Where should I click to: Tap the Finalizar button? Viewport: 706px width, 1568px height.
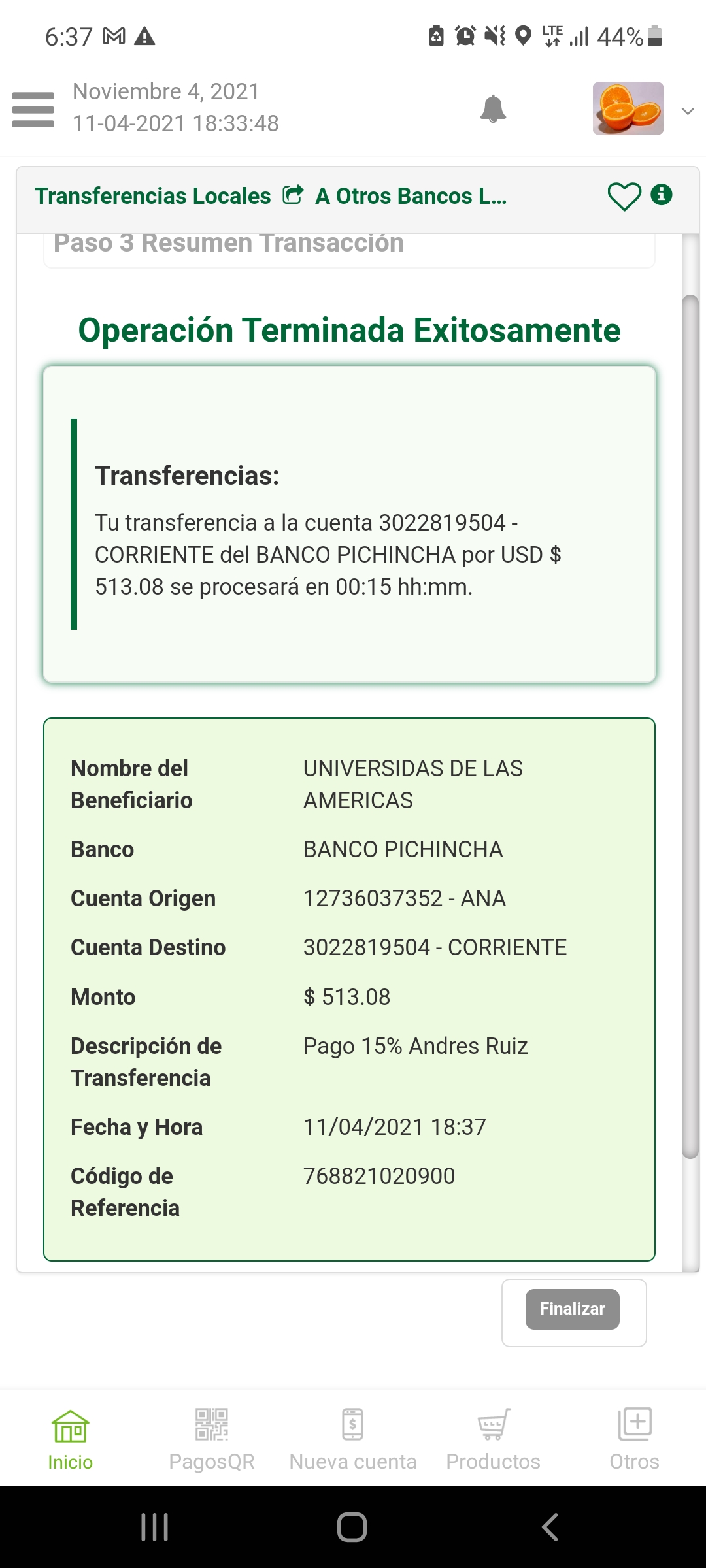point(572,1309)
